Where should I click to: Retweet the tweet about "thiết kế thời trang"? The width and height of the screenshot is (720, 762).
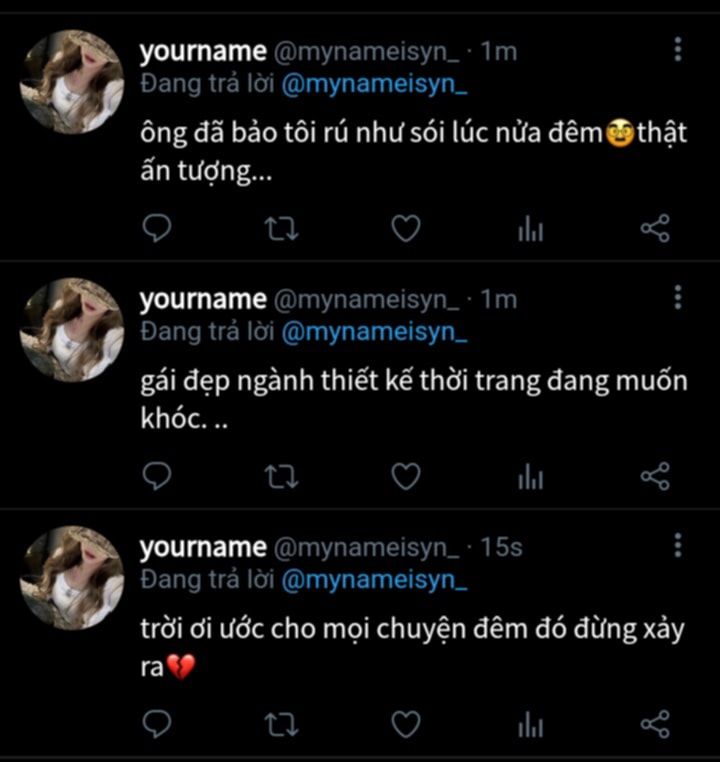click(281, 477)
